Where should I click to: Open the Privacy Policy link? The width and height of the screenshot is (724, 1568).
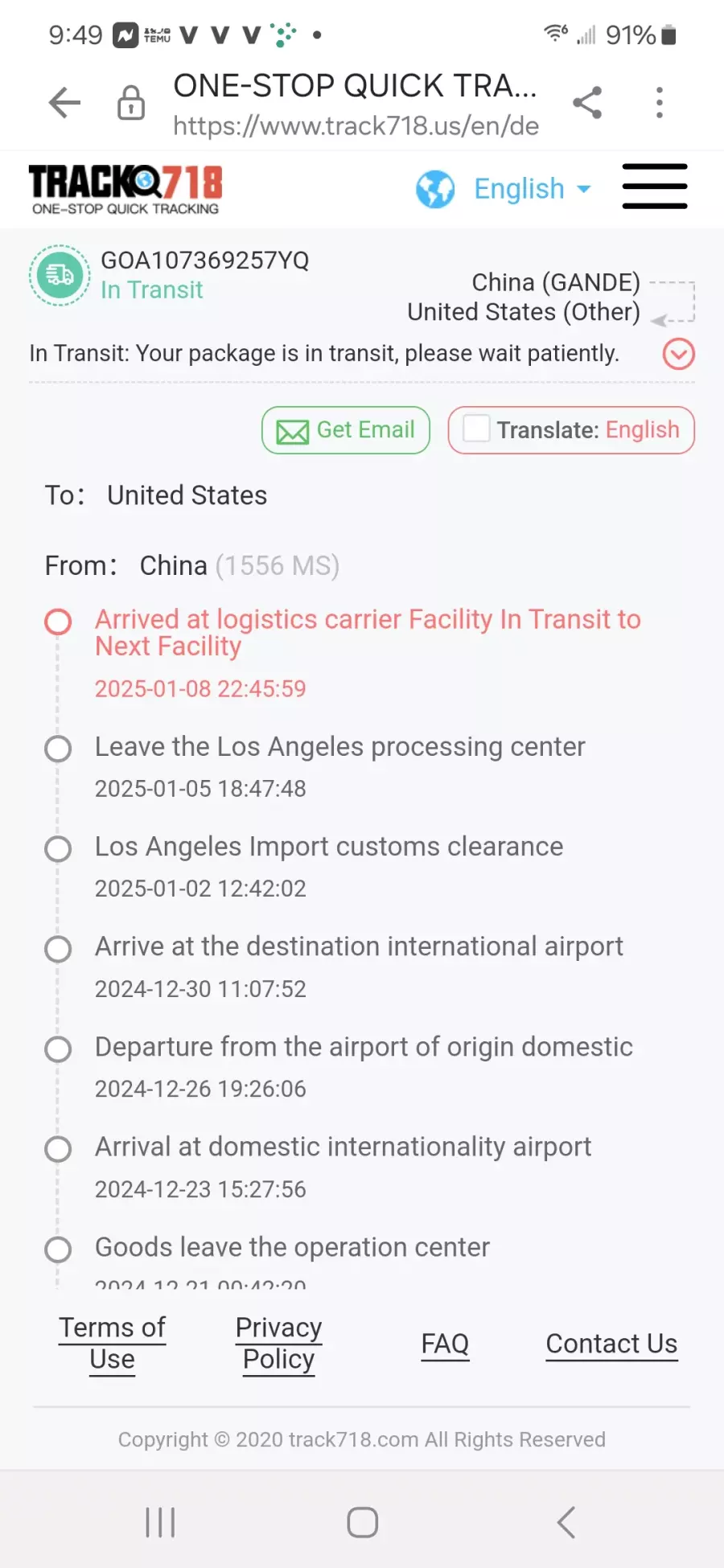pos(278,1344)
